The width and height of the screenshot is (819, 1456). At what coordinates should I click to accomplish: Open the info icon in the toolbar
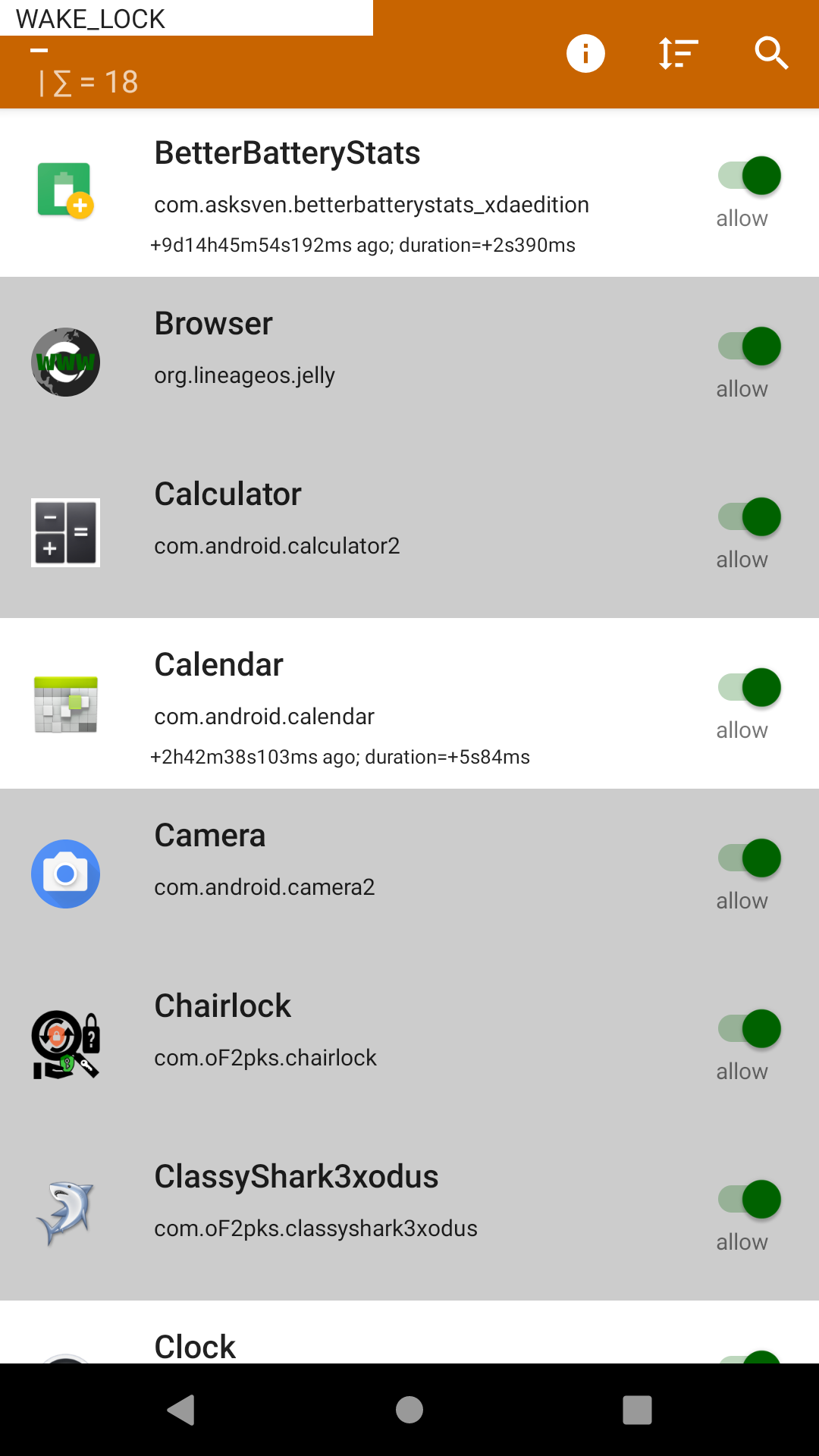[585, 54]
